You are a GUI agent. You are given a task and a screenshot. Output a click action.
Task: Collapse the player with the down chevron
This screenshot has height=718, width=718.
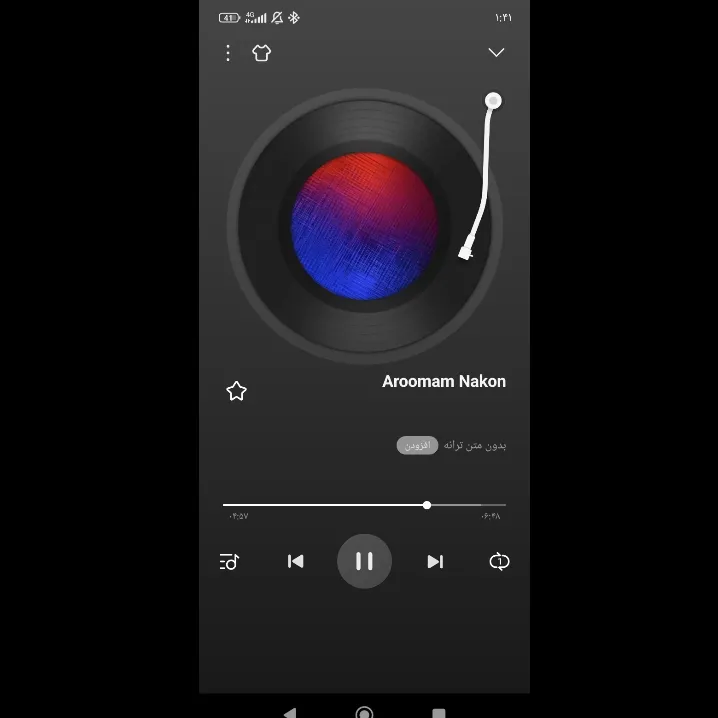[x=496, y=52]
